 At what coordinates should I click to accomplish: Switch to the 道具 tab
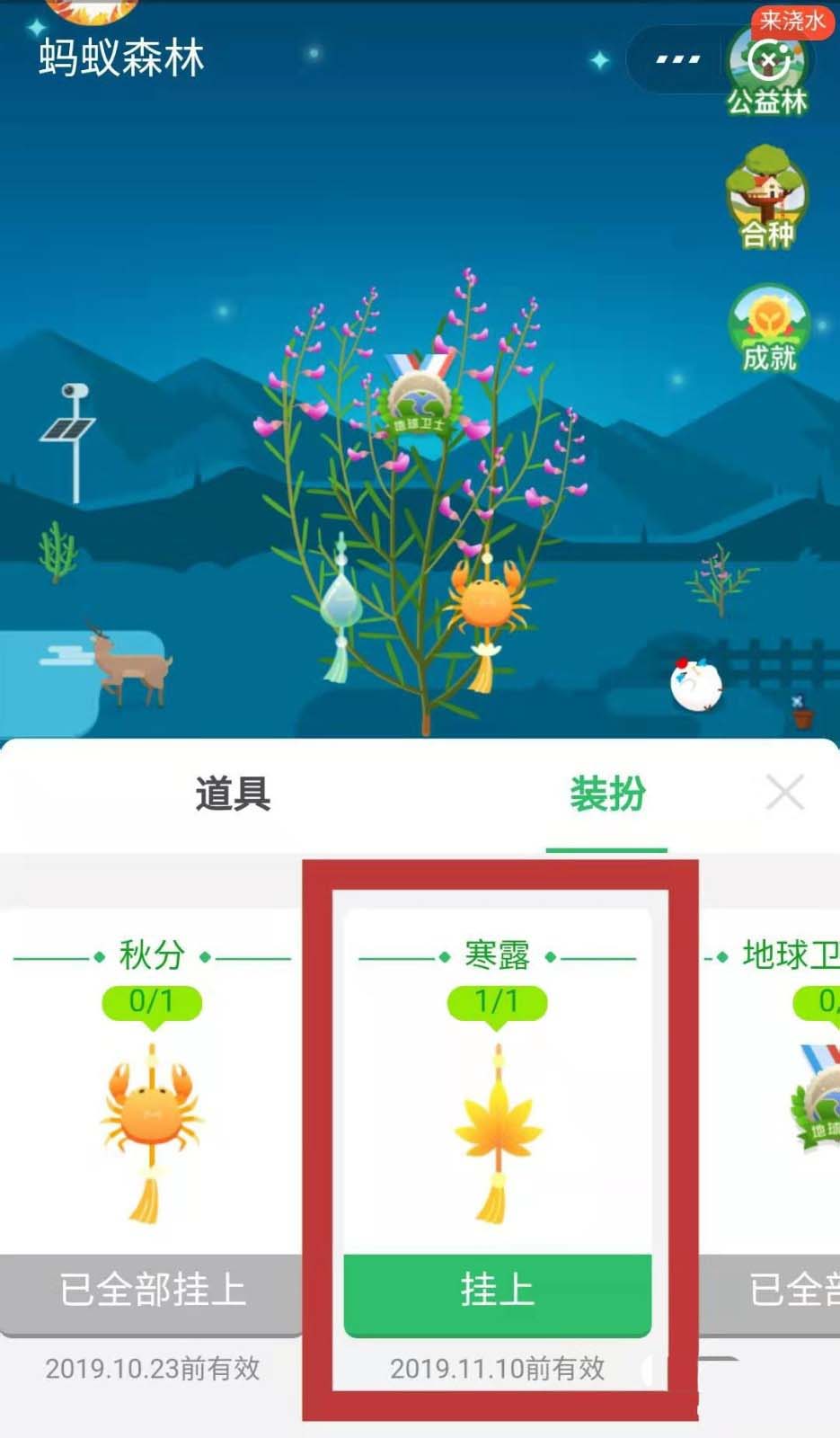(233, 794)
